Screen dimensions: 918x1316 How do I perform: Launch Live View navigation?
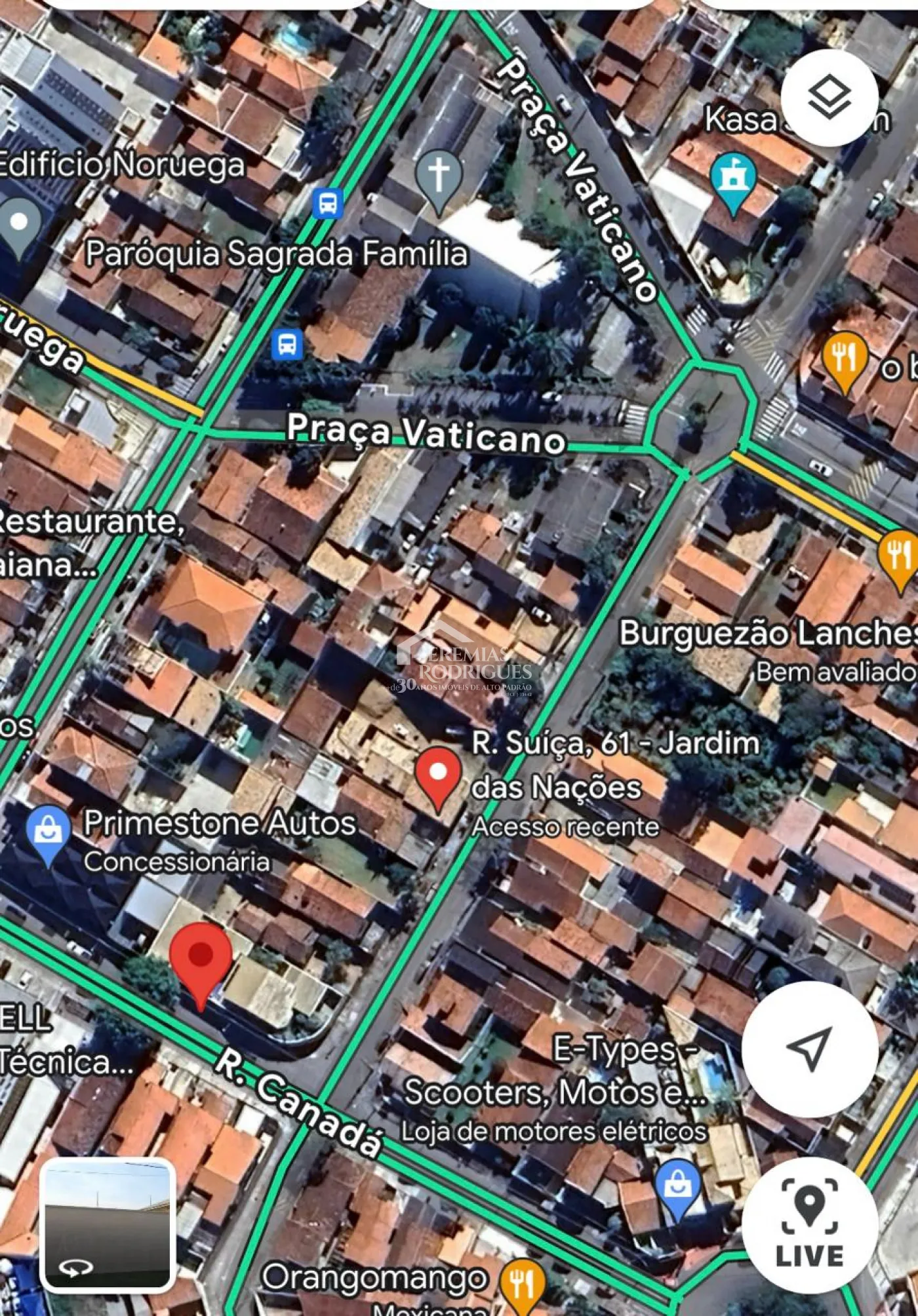coord(810,1224)
